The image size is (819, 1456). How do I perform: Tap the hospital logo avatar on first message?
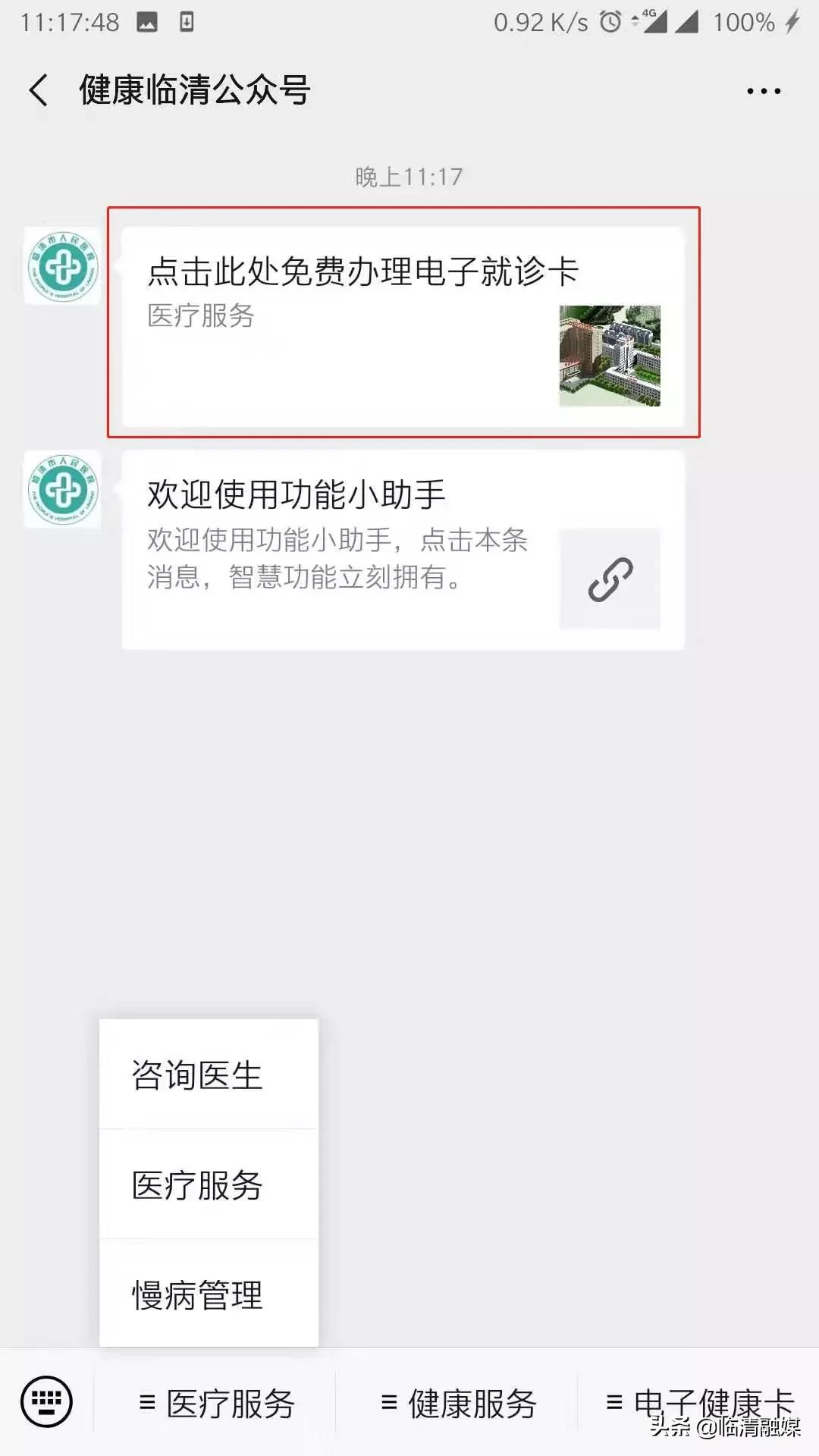click(x=62, y=267)
